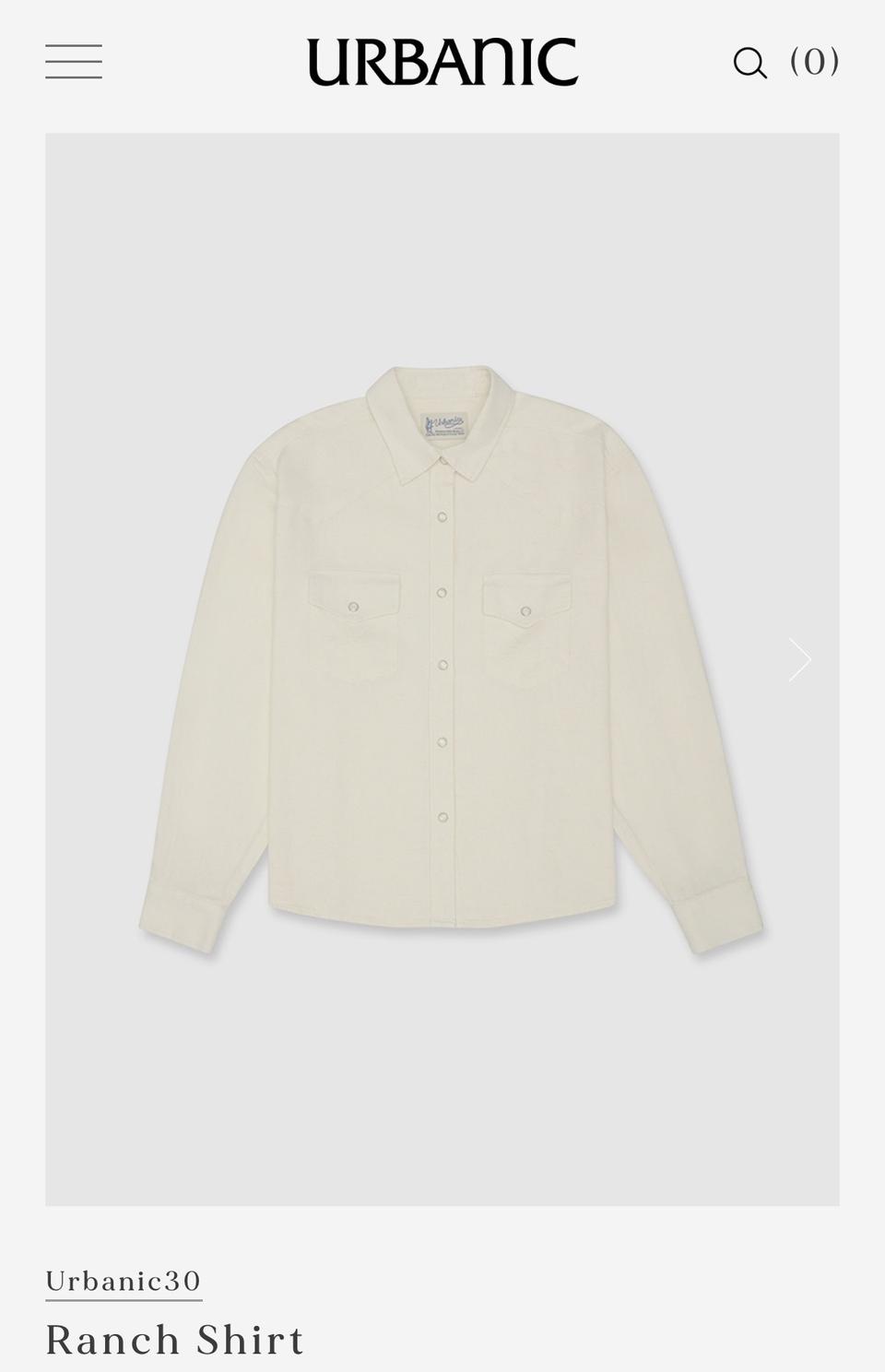Go to the Urbanic home page logo
Screen dimensions: 885x1372
[x=442, y=62]
